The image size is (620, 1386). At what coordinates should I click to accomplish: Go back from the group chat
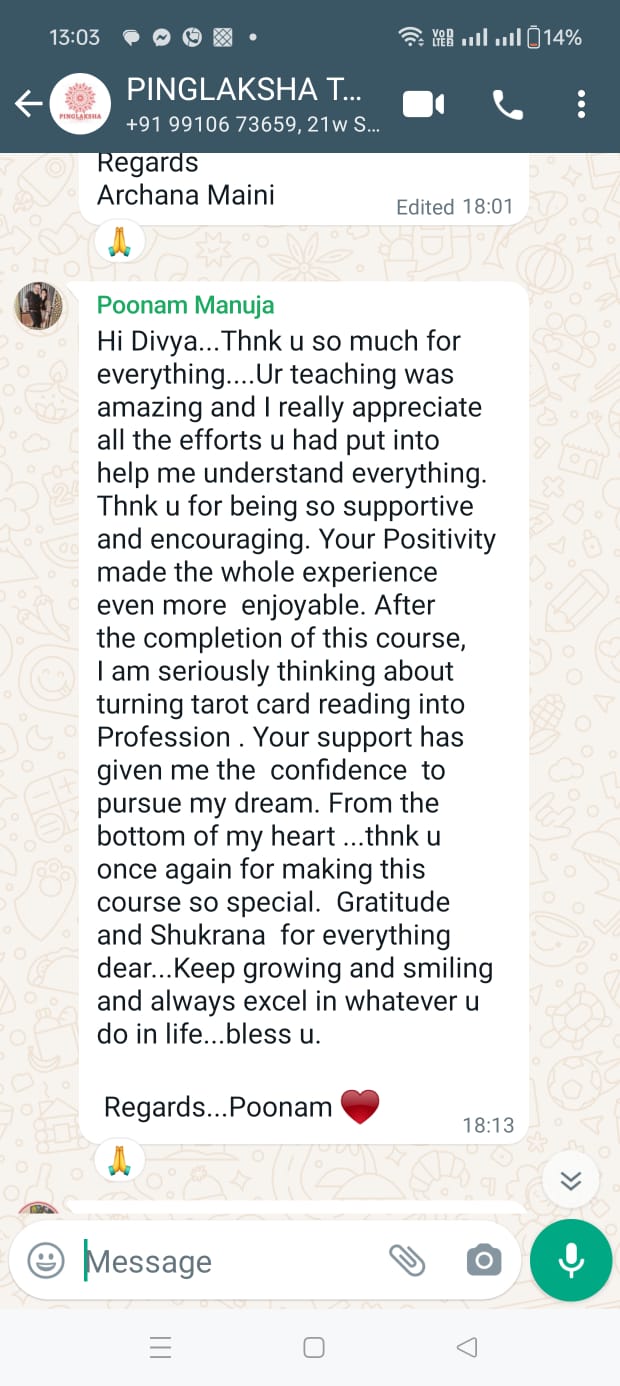pyautogui.click(x=27, y=104)
